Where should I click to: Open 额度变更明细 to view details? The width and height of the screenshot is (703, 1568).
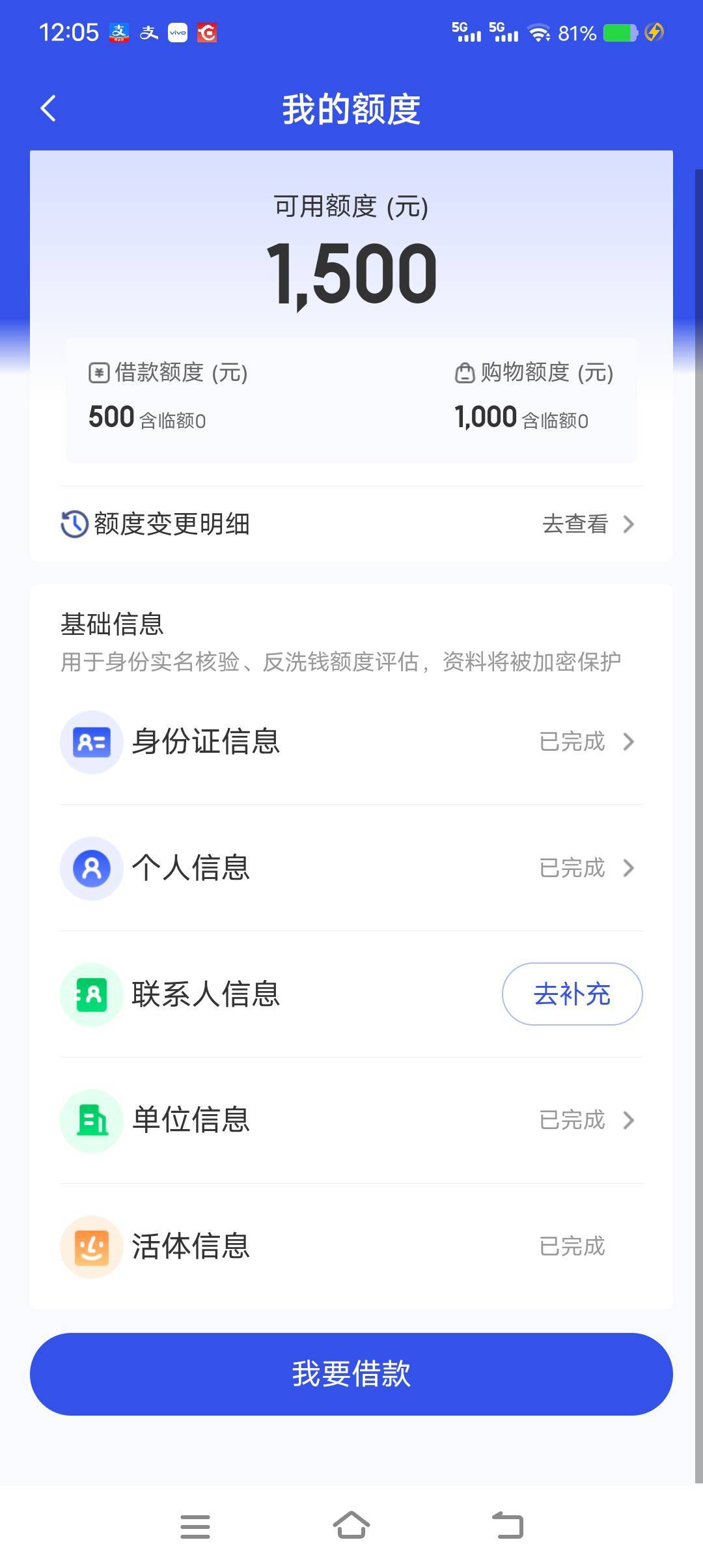pos(351,524)
